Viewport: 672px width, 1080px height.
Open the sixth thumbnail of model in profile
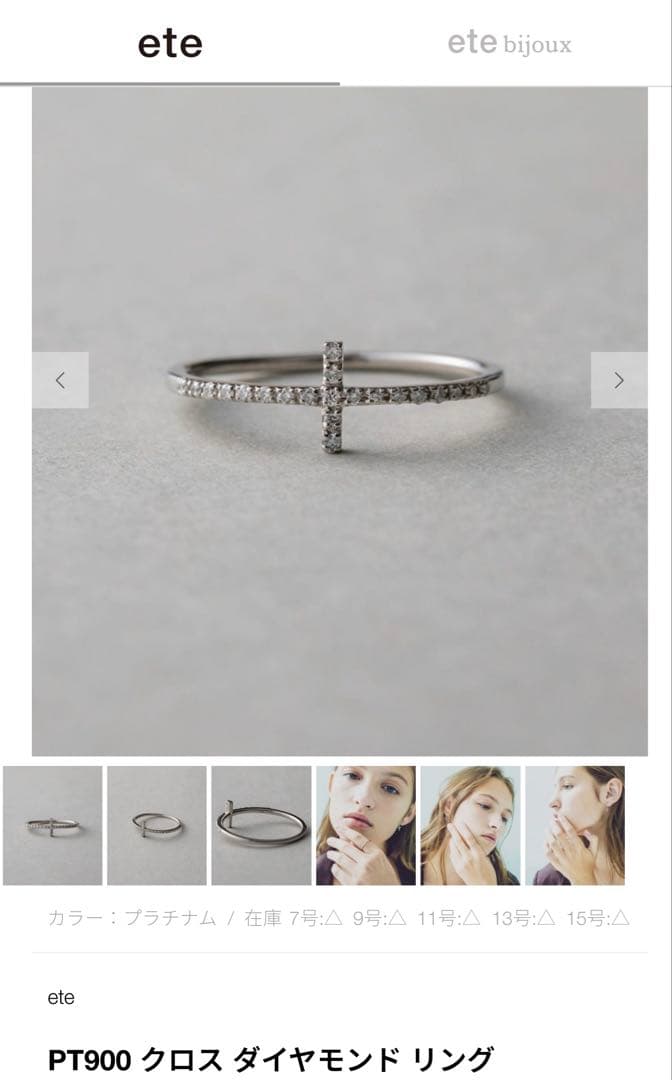pos(575,825)
